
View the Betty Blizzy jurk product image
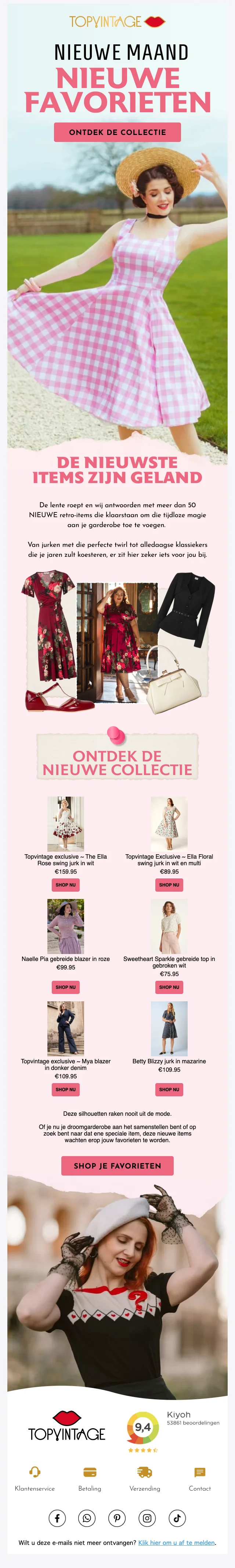point(169,1028)
